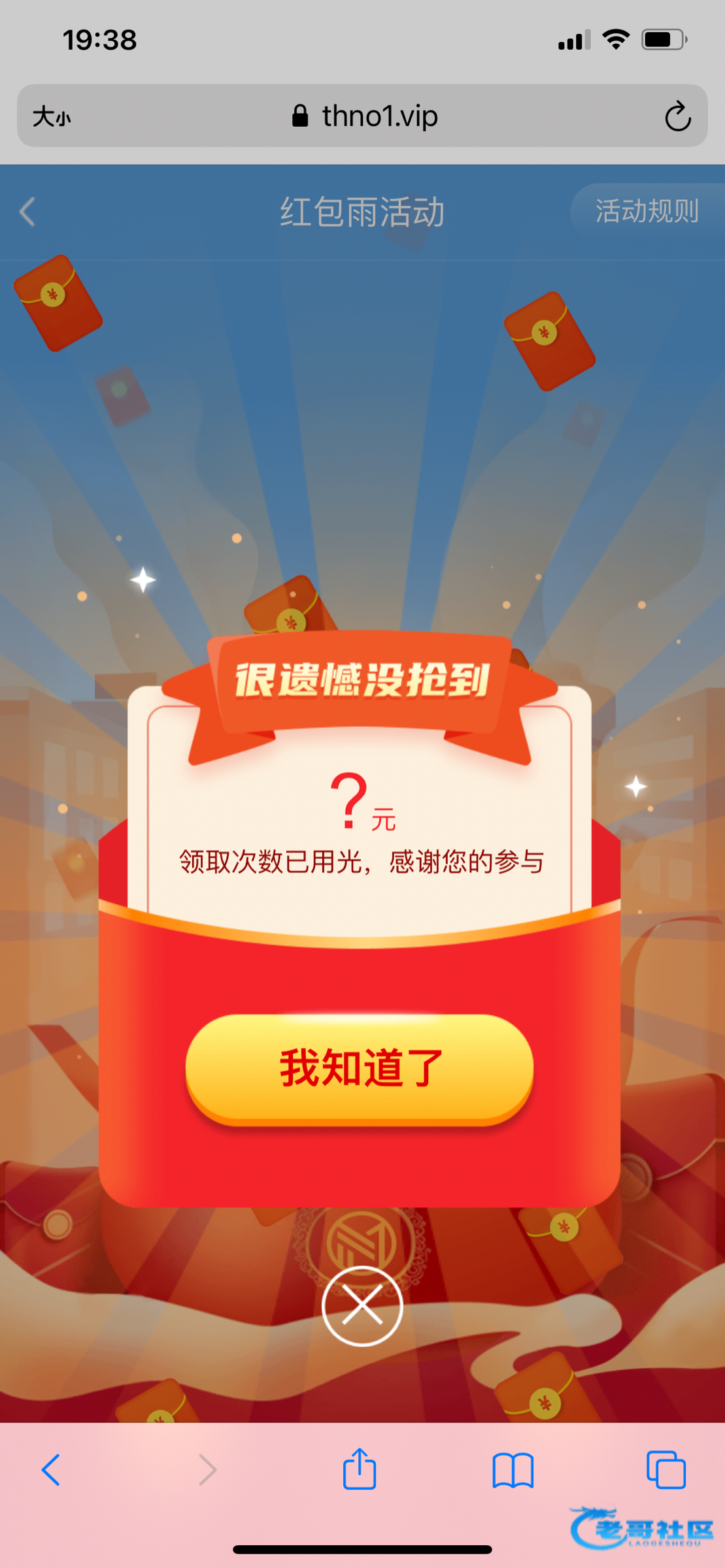This screenshot has width=725, height=1568.
Task: Open 活动规则 activity rules
Action: pos(646,211)
